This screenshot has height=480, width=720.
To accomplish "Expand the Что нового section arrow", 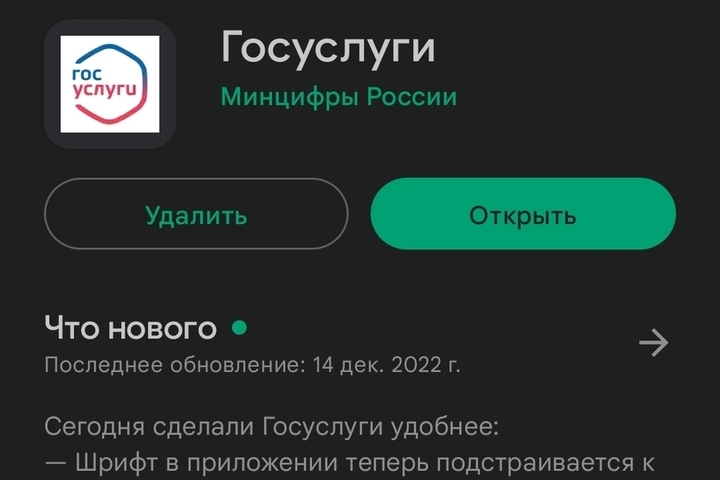I will pos(653,343).
